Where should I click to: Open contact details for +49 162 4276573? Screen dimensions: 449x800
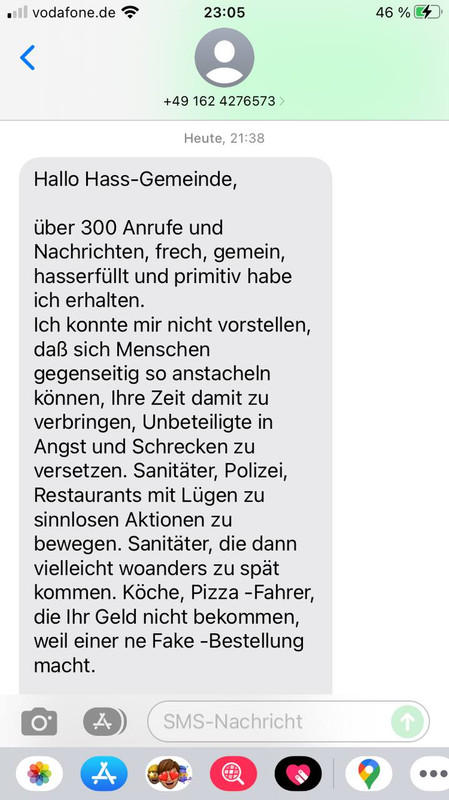pos(224,101)
